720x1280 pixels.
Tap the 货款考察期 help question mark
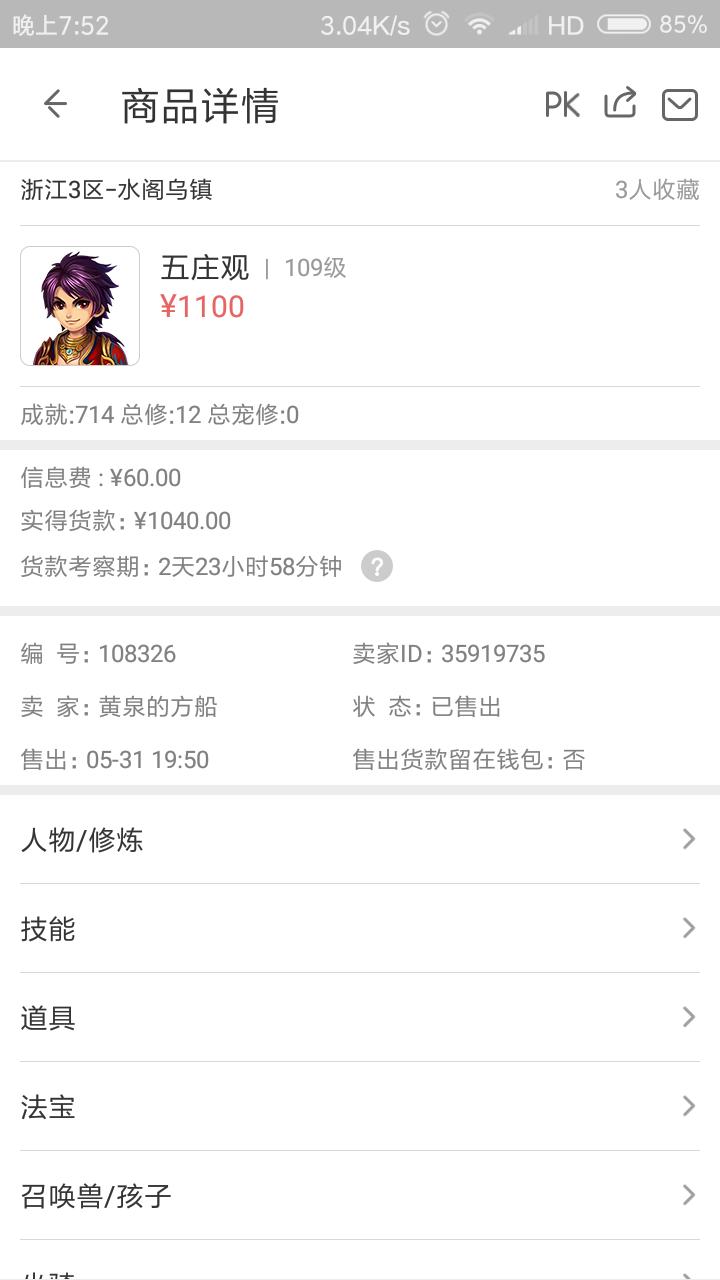click(x=376, y=567)
